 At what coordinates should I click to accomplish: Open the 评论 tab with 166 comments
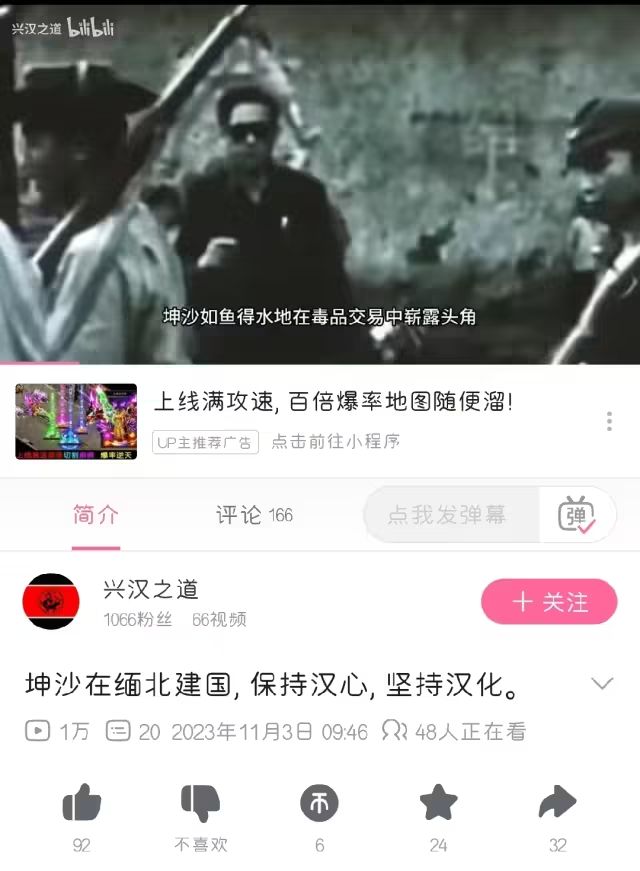[x=254, y=515]
